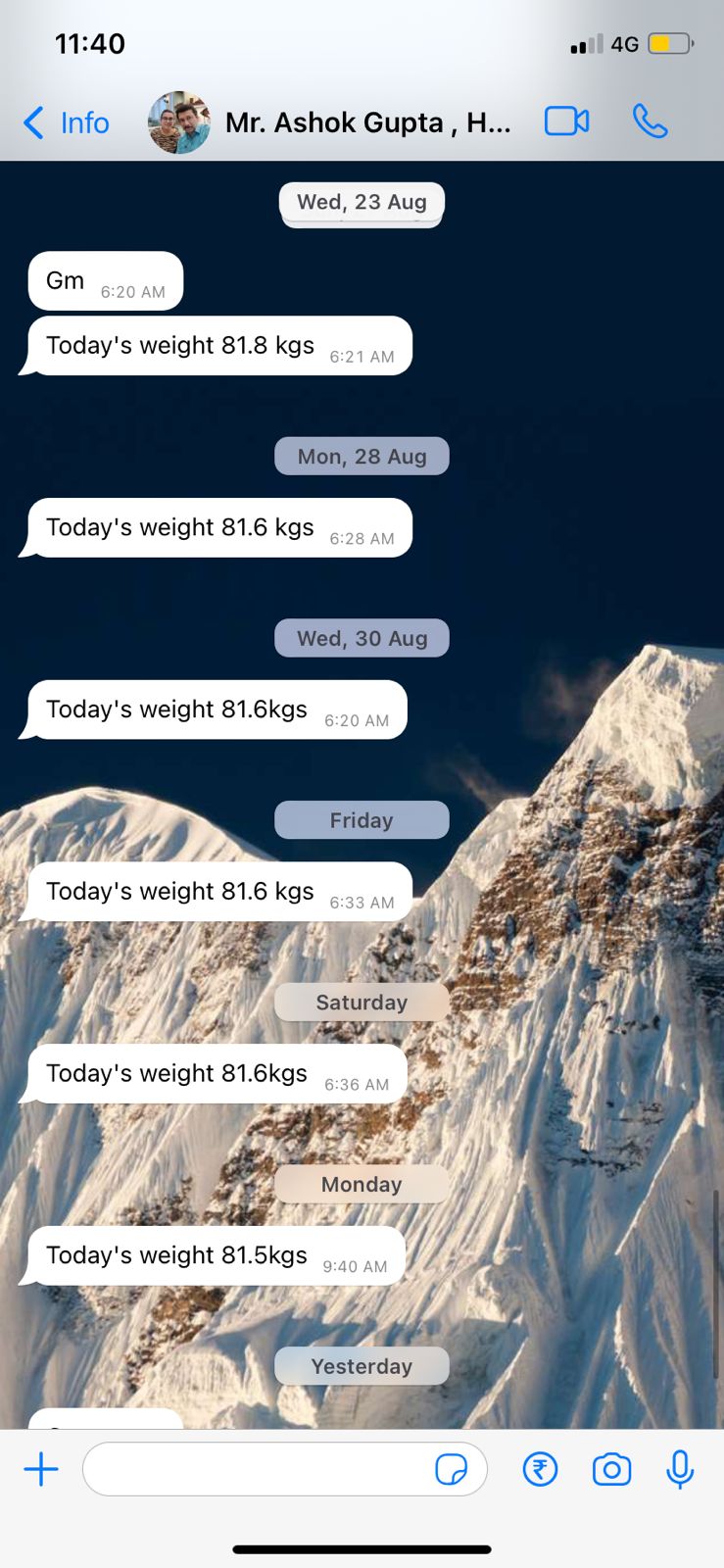Start a voice call from the phone icon
Screen dimensions: 724x1568
pos(650,122)
